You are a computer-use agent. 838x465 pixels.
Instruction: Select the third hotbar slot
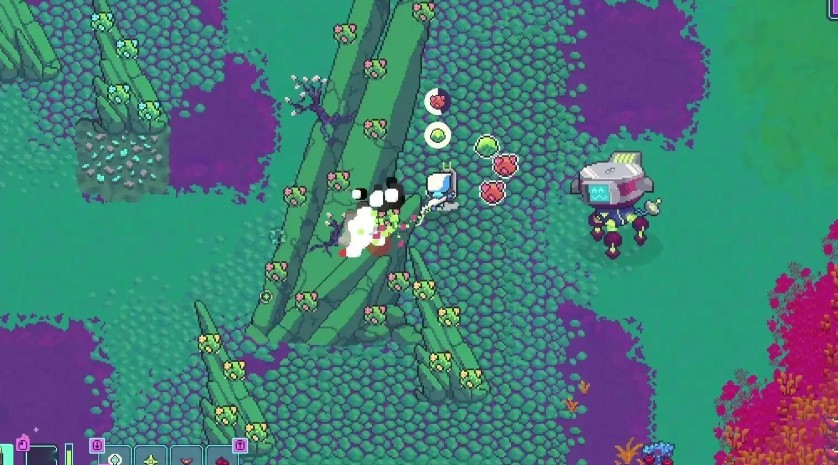[x=186, y=459]
